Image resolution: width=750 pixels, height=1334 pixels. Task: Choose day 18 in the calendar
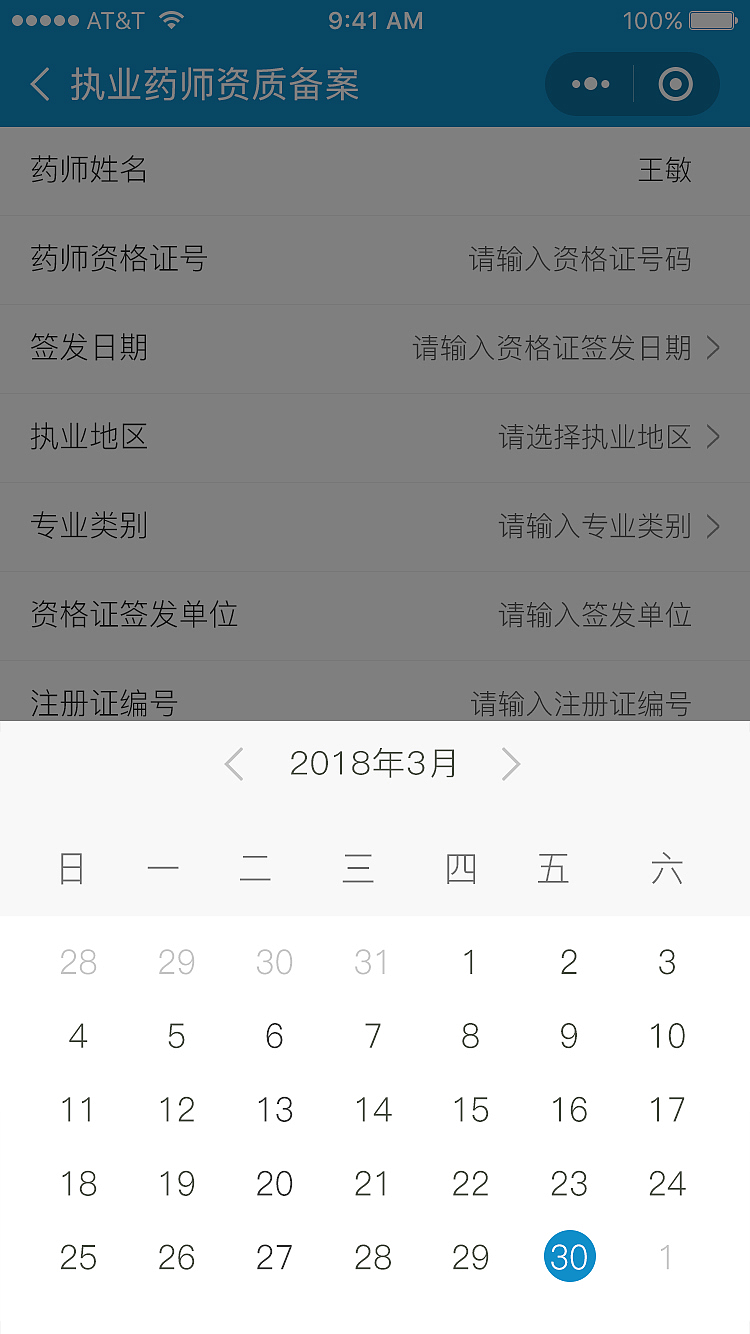(78, 1183)
